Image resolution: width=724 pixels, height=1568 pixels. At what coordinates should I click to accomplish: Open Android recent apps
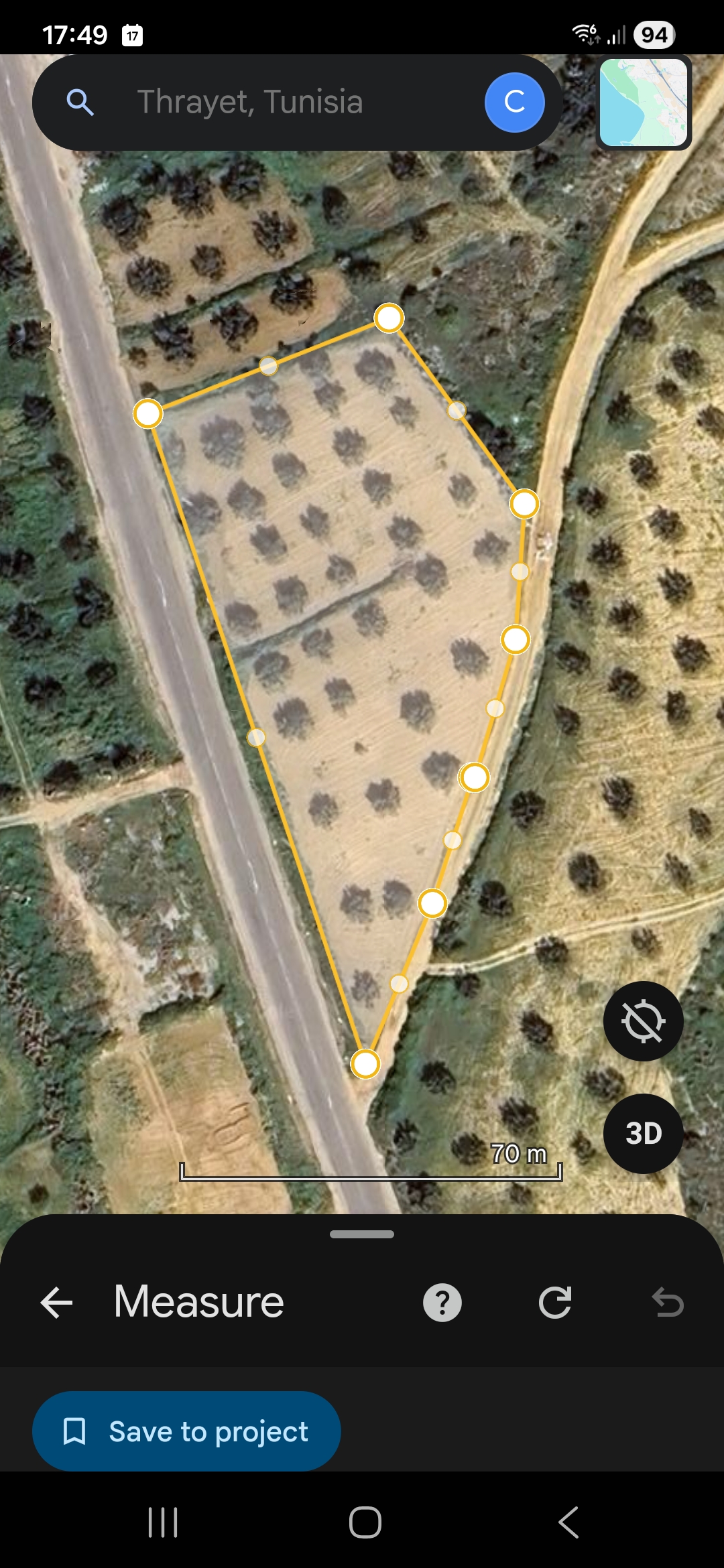tap(163, 1522)
